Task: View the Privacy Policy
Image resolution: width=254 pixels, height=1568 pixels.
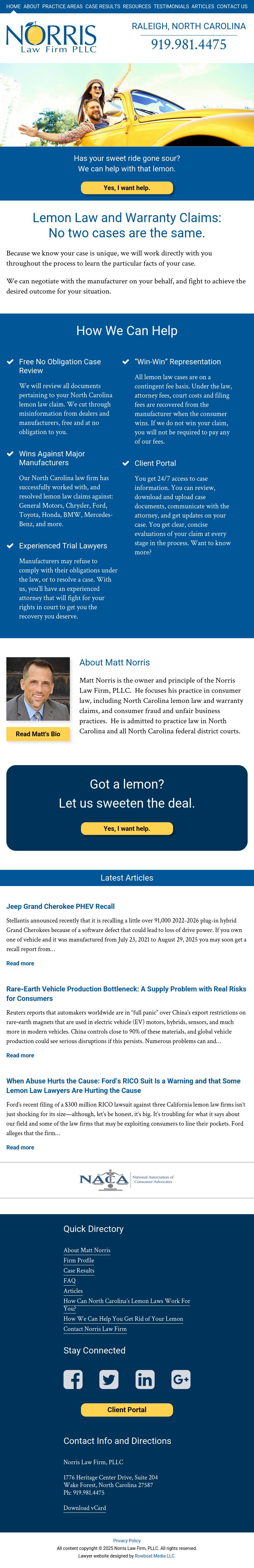Action: tap(127, 1541)
